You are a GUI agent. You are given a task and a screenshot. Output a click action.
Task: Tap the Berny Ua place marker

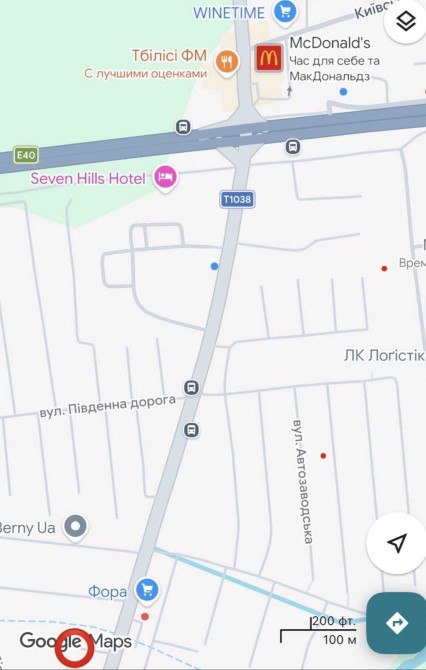[76, 527]
